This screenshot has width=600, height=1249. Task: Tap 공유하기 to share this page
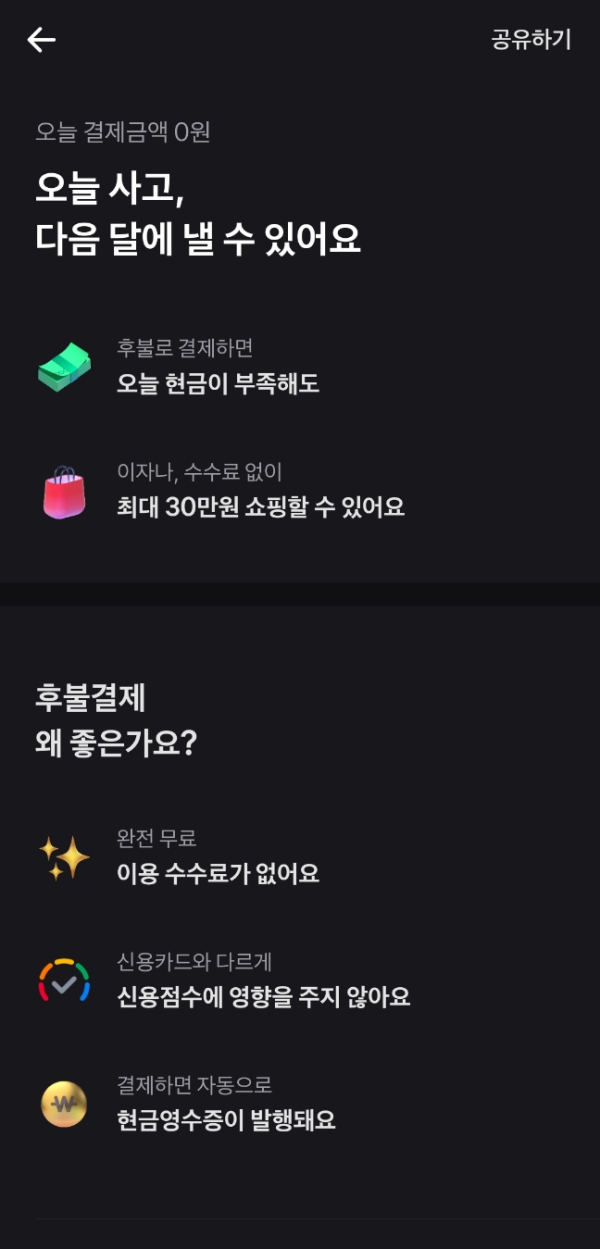pos(531,40)
